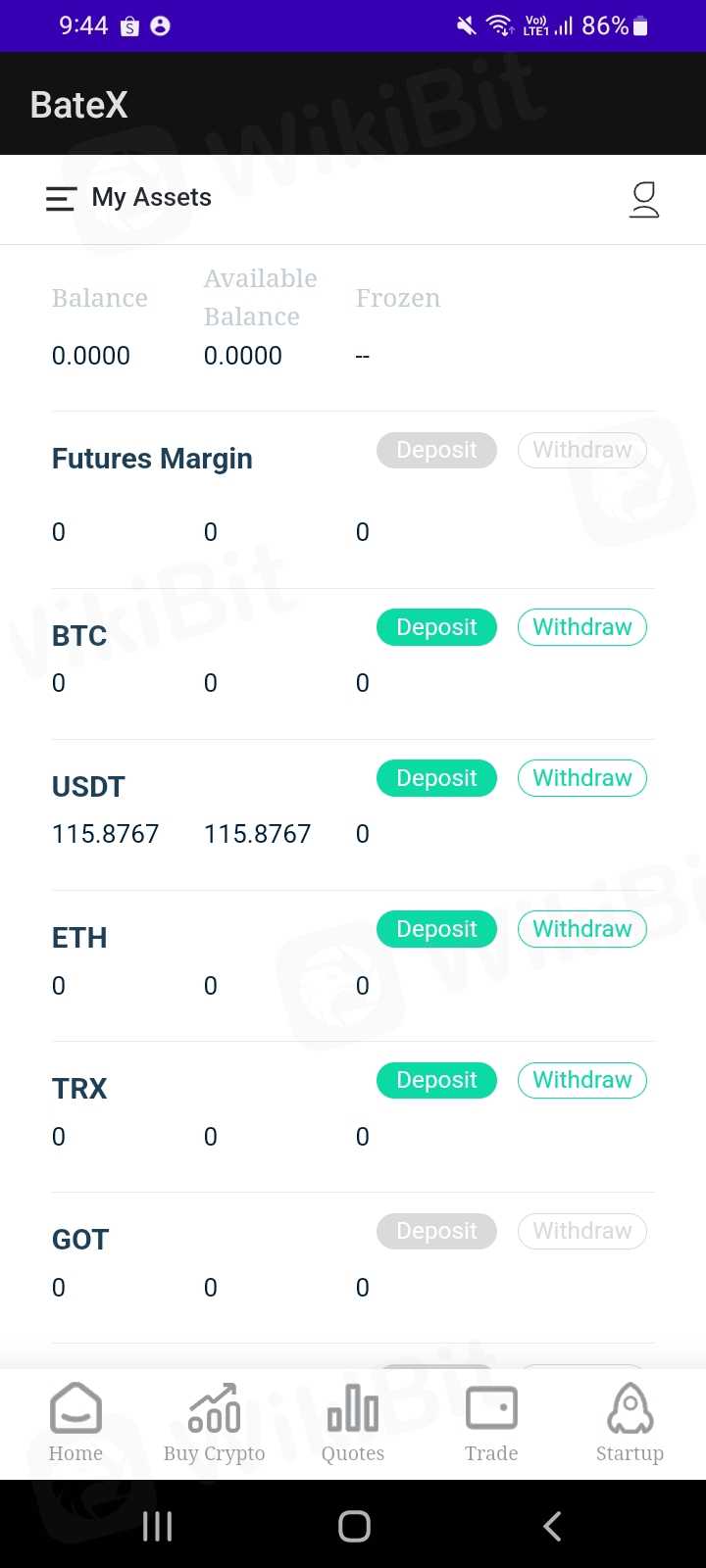Go to the Home tab

tap(76, 1423)
